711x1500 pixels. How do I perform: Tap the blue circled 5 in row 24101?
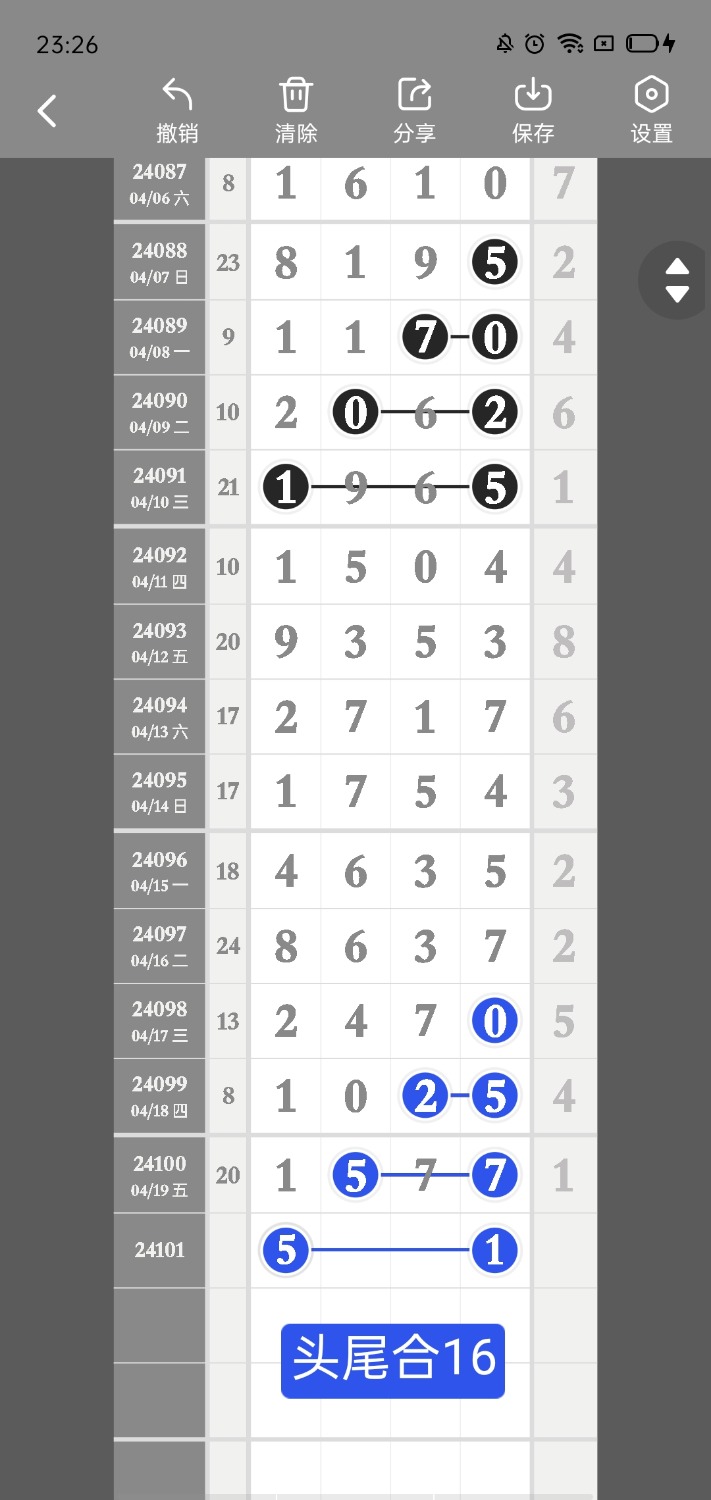(x=286, y=1250)
